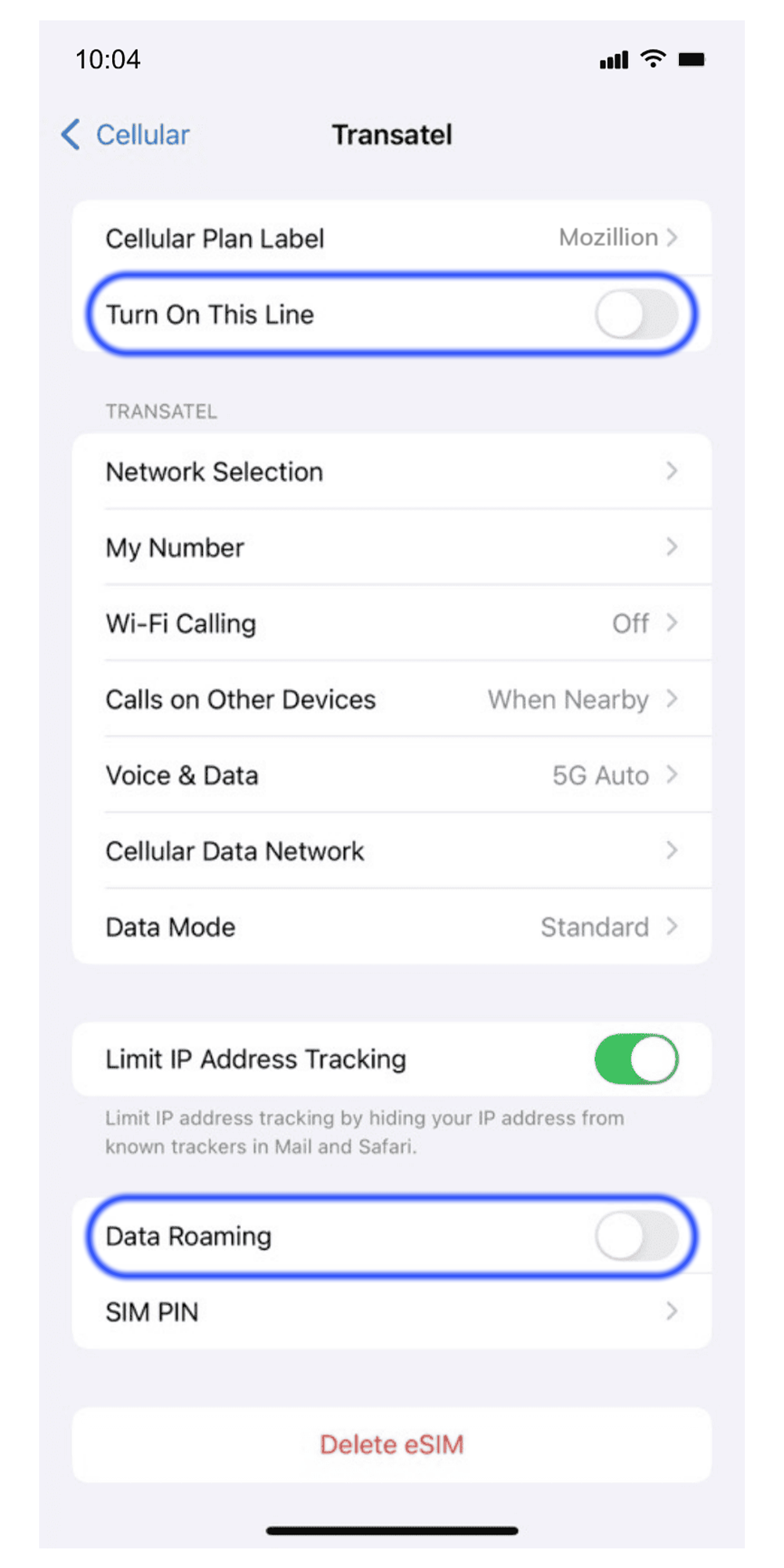Open SIM PIN settings

tap(390, 1312)
